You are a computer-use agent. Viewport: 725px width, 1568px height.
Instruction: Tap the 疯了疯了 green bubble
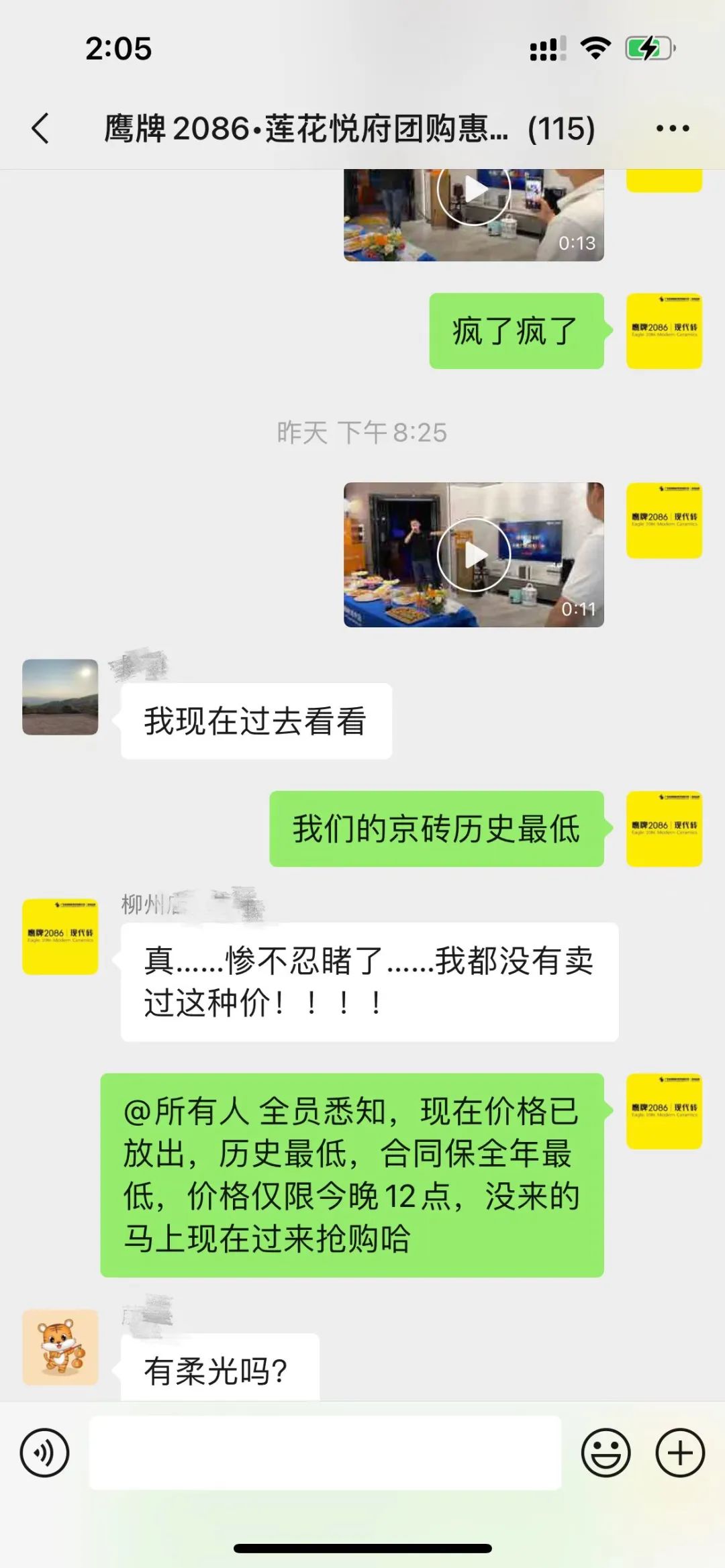point(515,330)
